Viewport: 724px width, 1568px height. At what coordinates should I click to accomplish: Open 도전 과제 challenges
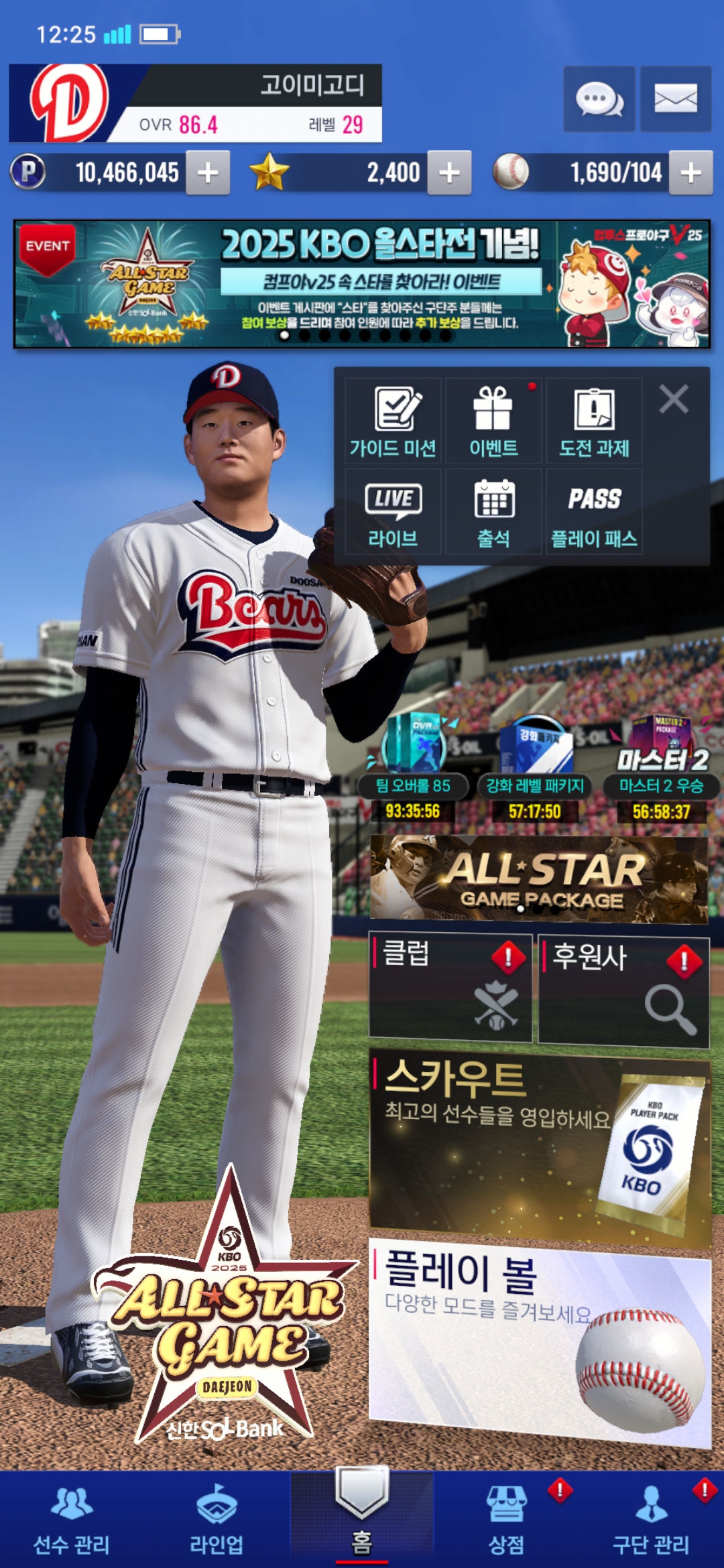click(594, 421)
